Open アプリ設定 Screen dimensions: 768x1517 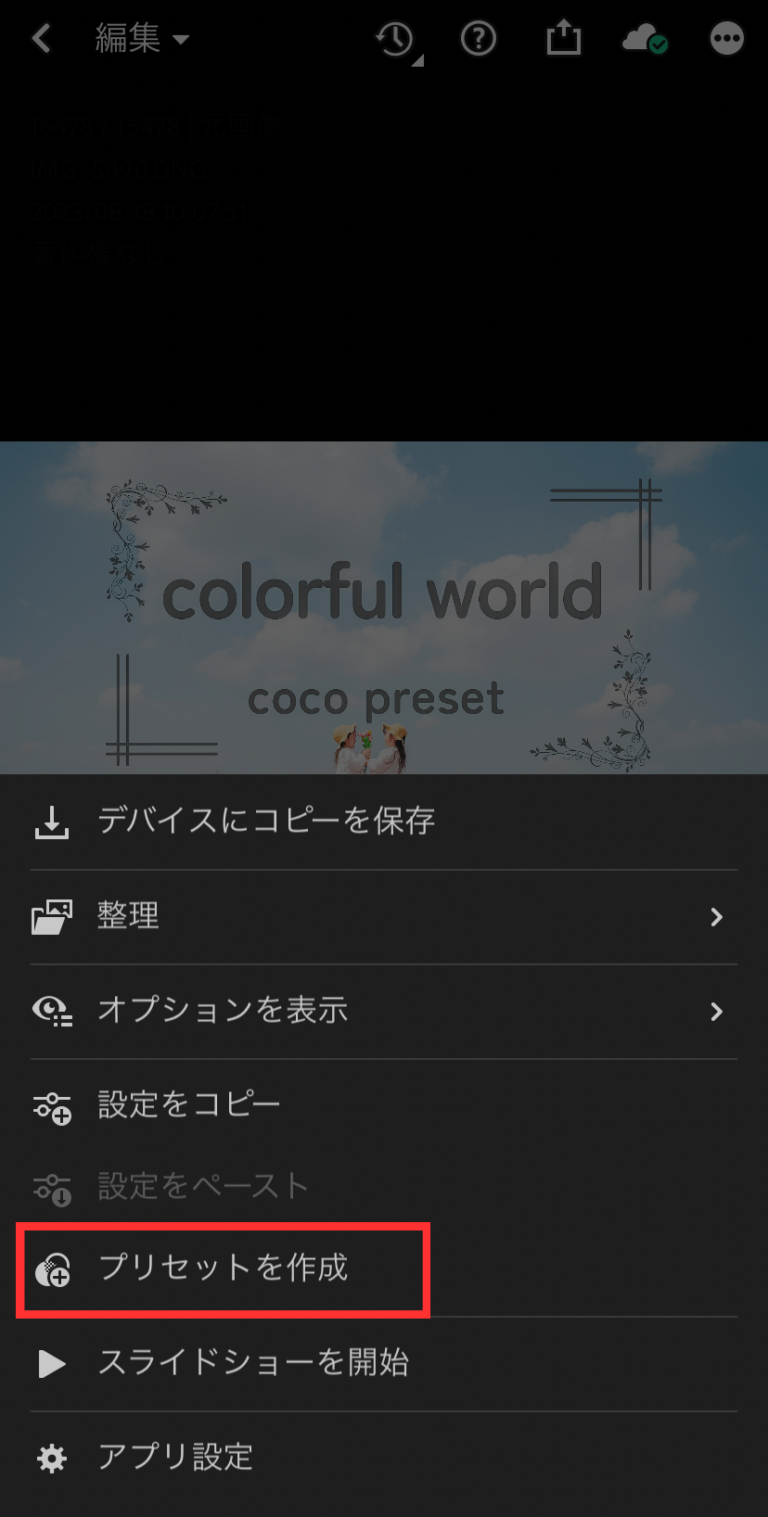175,1458
